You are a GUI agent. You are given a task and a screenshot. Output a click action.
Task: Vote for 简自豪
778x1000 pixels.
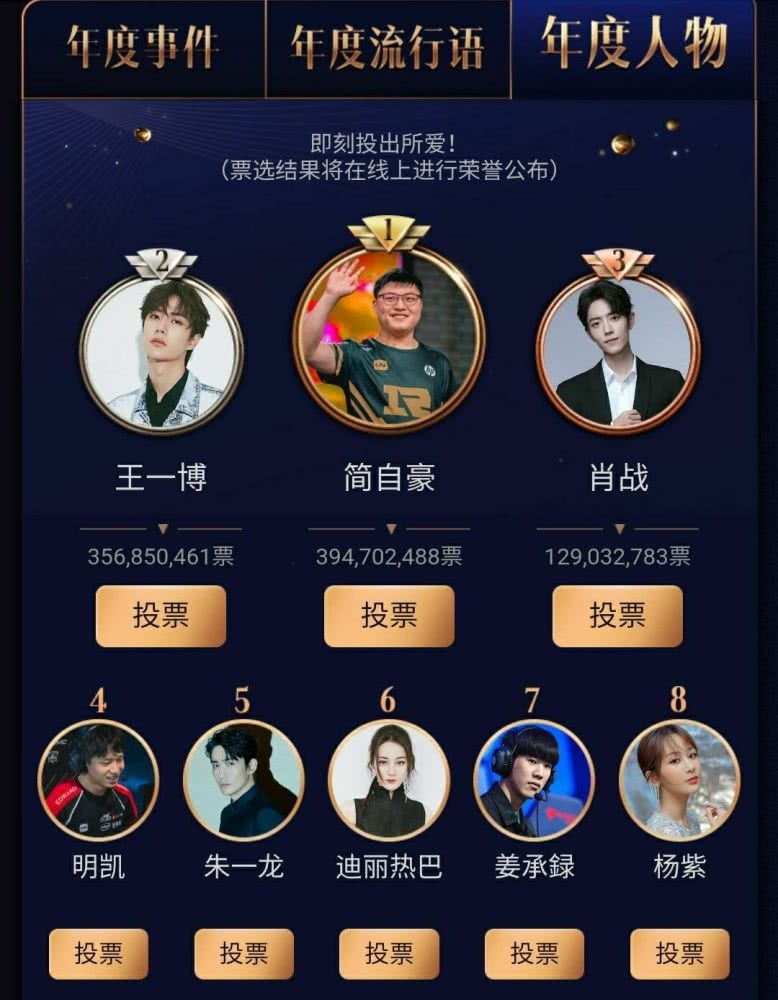pyautogui.click(x=389, y=616)
